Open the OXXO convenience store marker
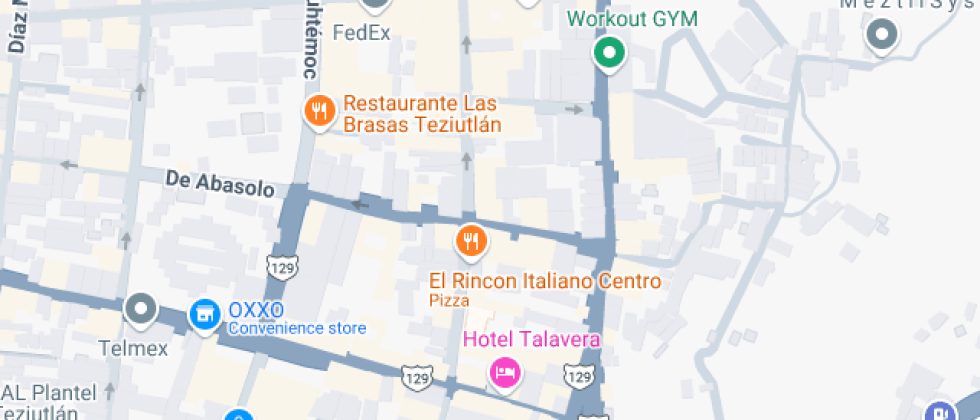The width and height of the screenshot is (980, 420). click(204, 315)
